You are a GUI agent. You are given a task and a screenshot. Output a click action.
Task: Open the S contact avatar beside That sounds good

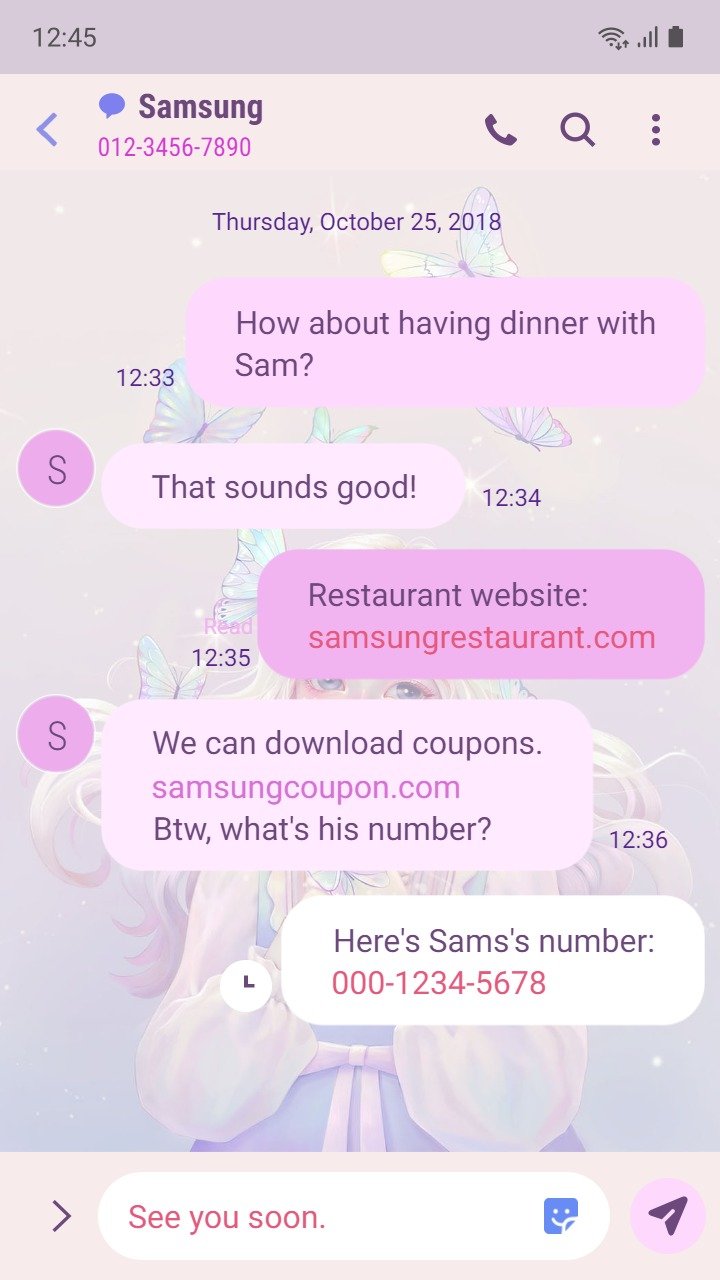click(x=56, y=468)
